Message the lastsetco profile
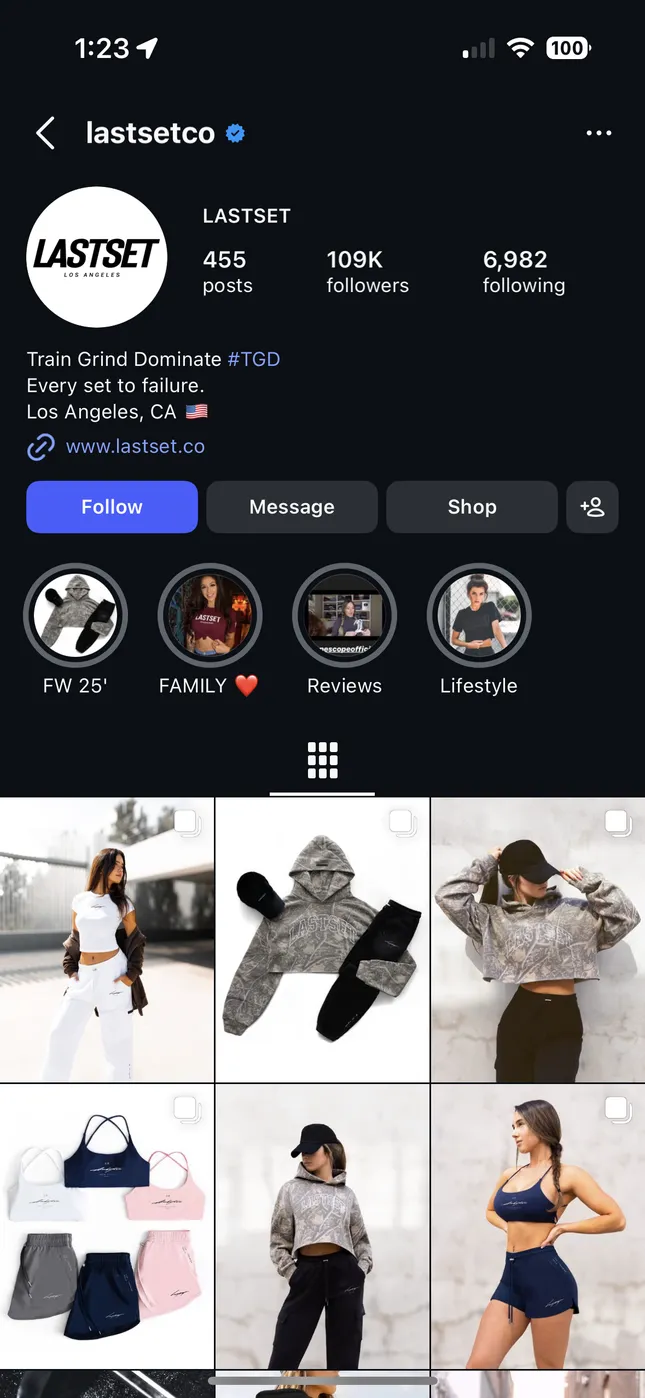The height and width of the screenshot is (1398, 645). point(292,507)
